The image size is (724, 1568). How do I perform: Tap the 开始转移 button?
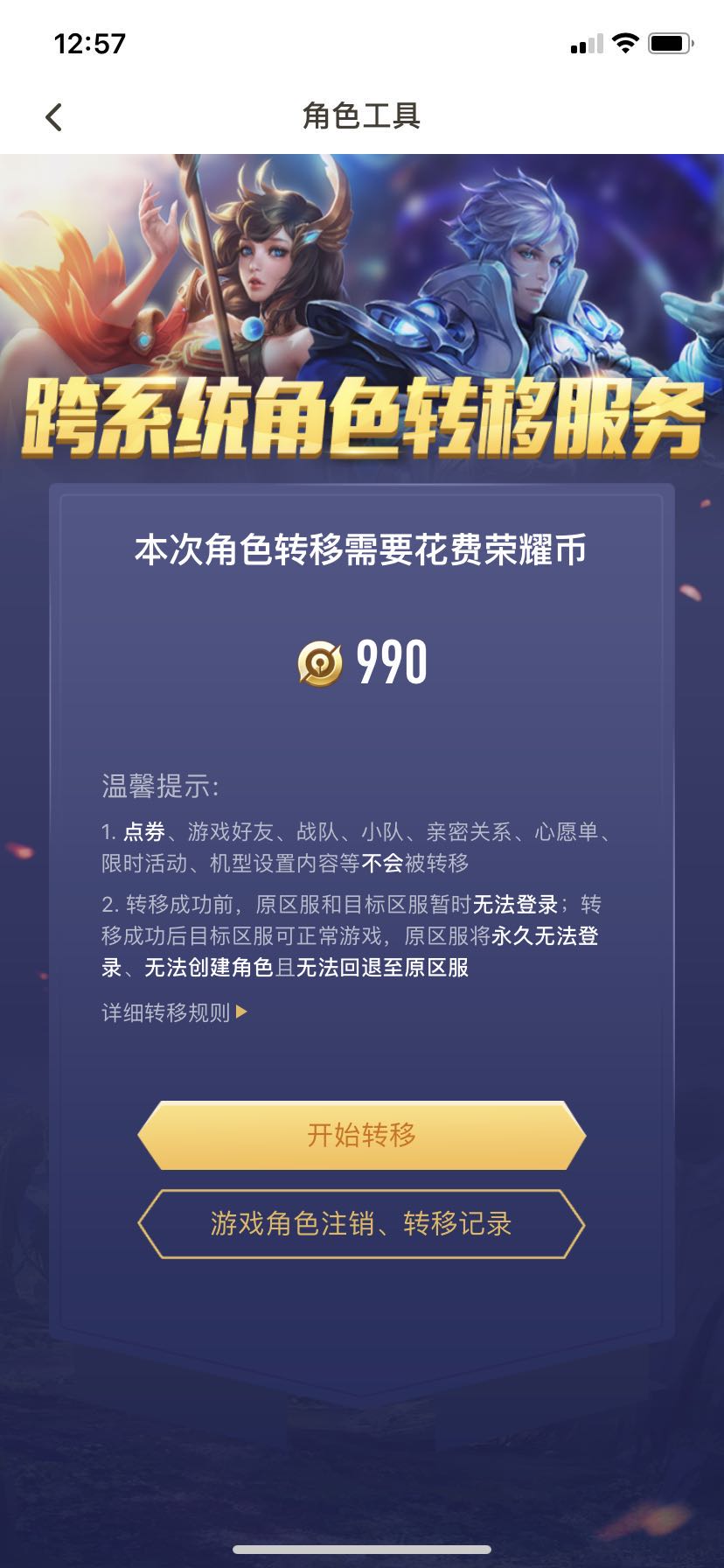361,1135
